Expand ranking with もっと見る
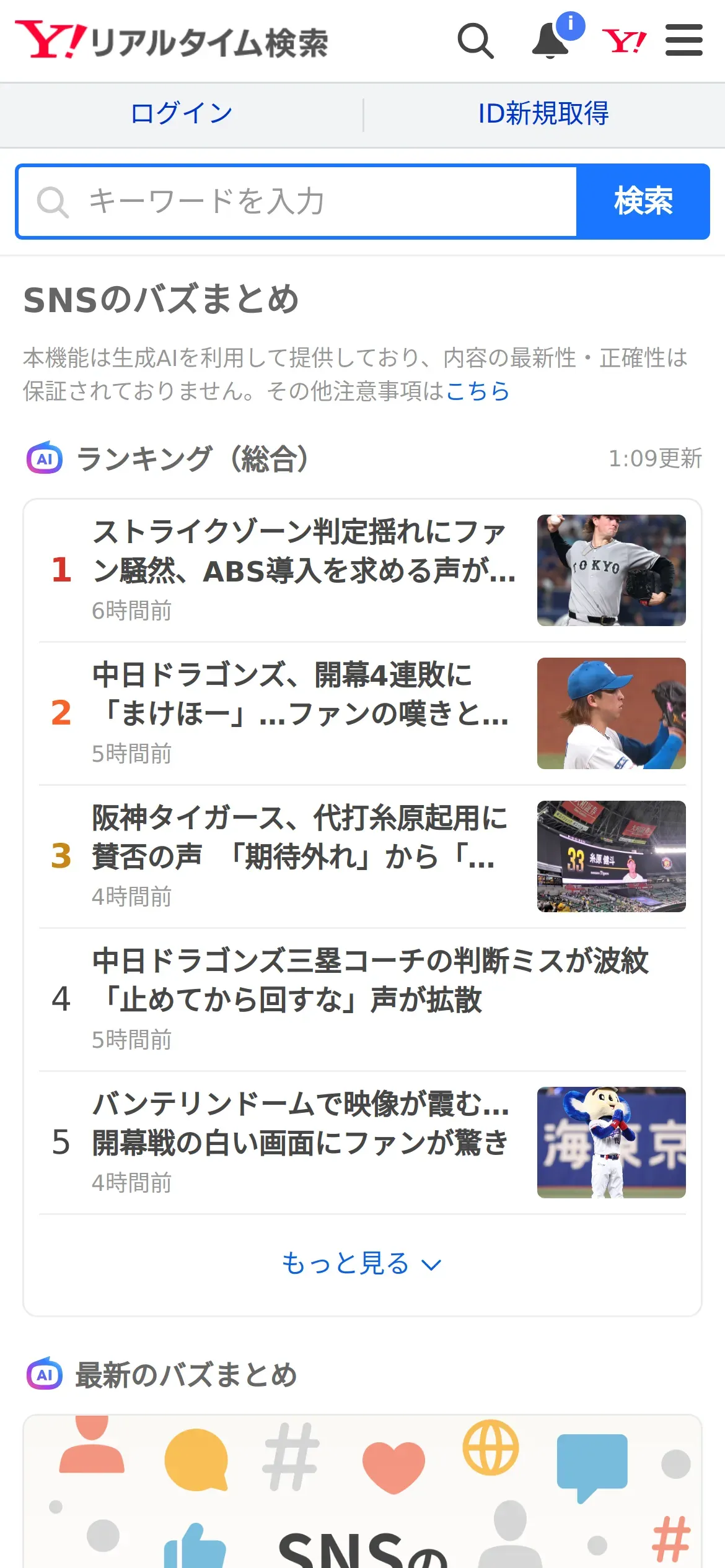Viewport: 725px width, 1568px height. tap(362, 1263)
